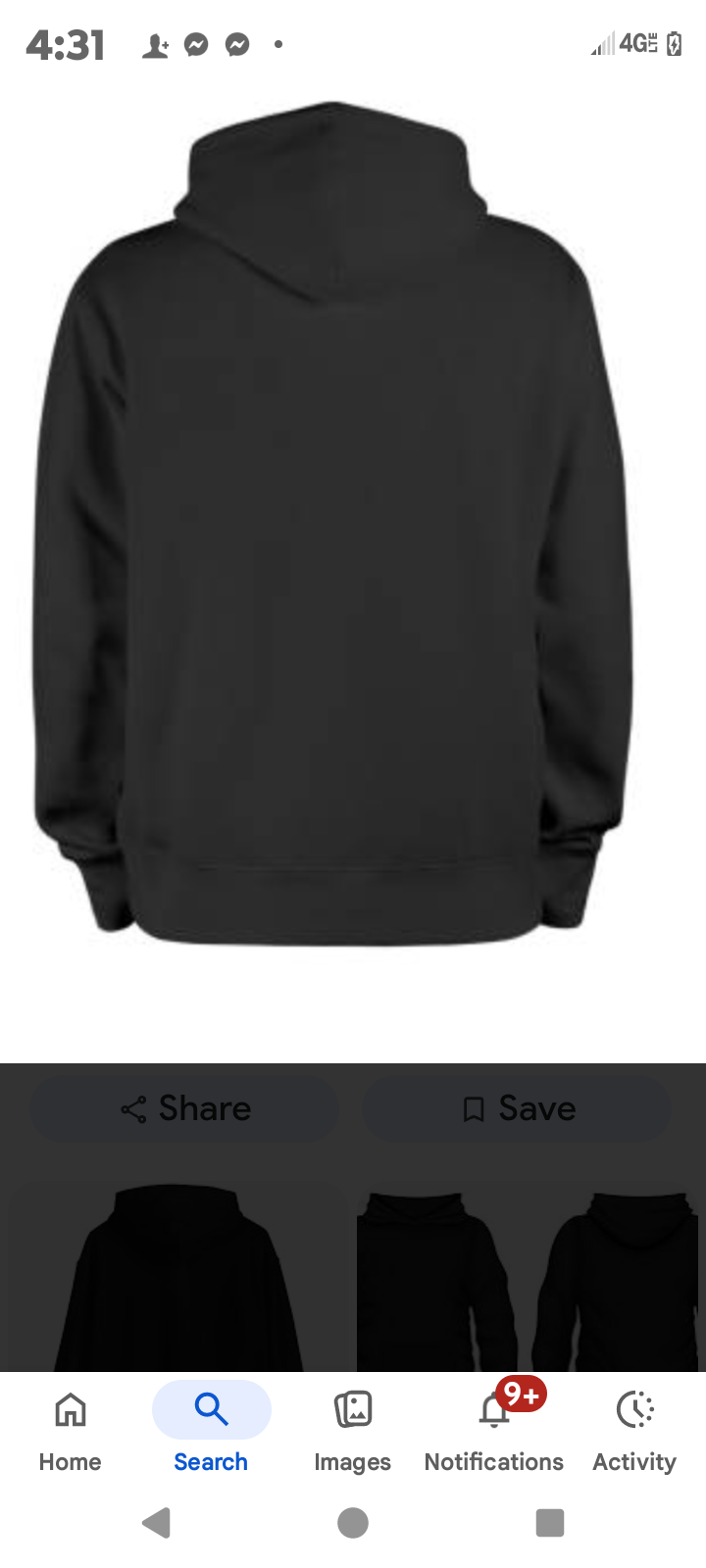Tap the 4G LTE network indicator
This screenshot has width=706, height=1568.
coord(639,43)
